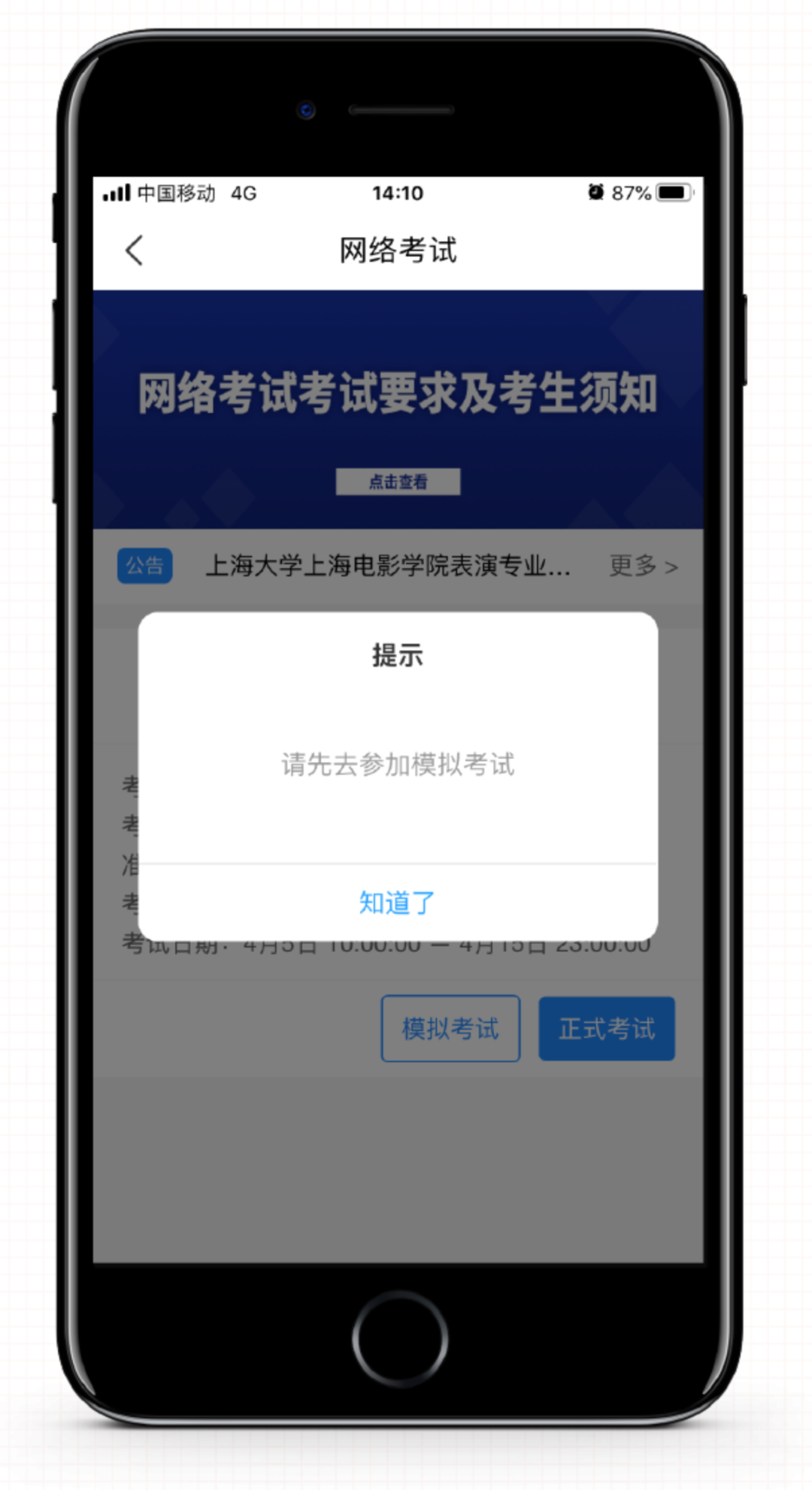Image resolution: width=812 pixels, height=1490 pixels.
Task: Dismiss the prompt with 知道了
Action: (397, 902)
